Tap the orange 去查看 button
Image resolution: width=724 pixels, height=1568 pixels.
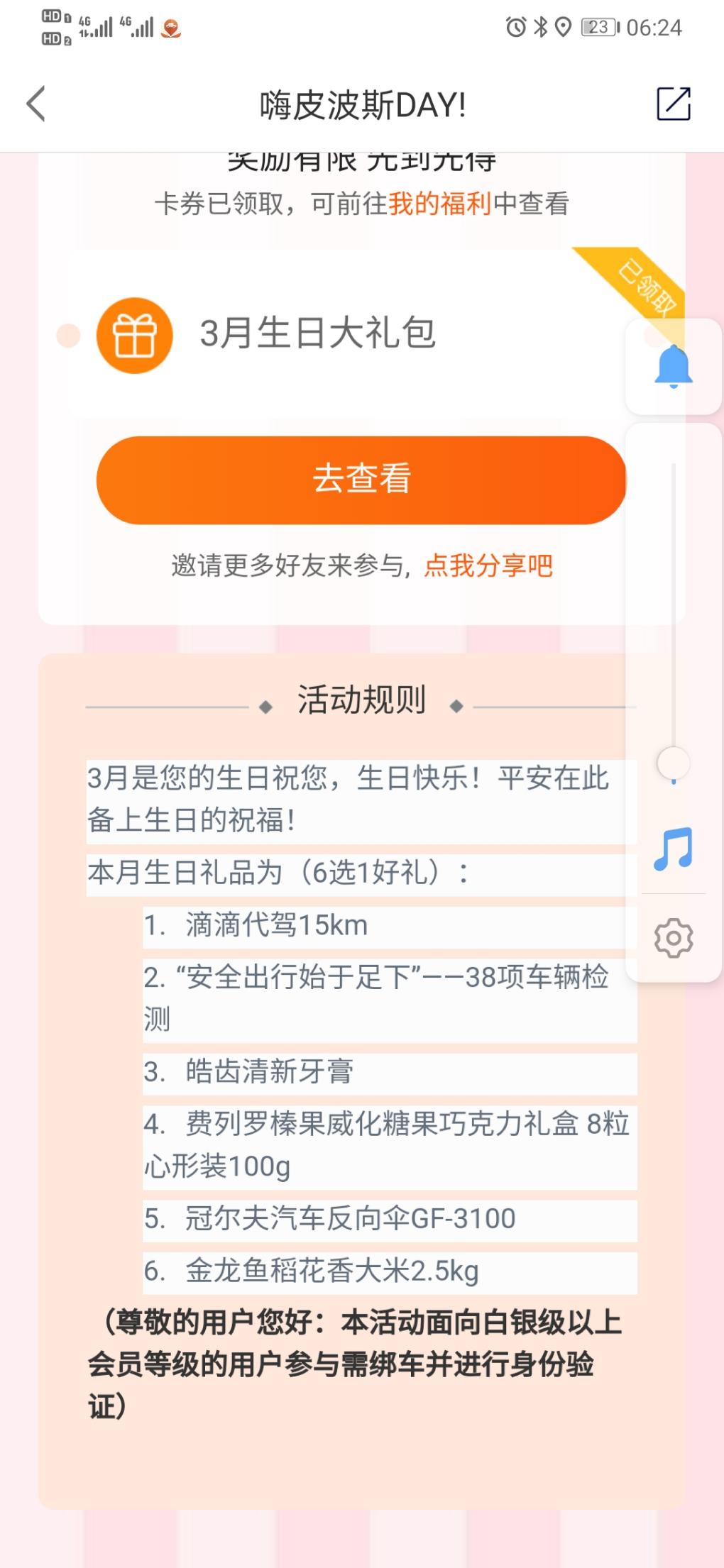tap(361, 480)
